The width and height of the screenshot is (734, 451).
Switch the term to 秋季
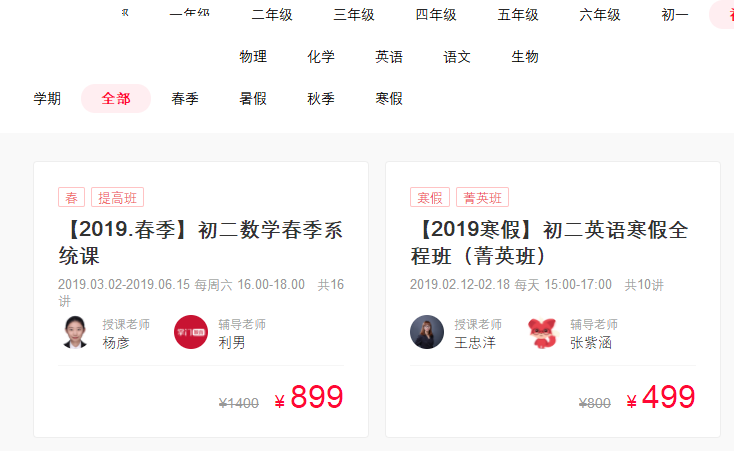pos(321,99)
